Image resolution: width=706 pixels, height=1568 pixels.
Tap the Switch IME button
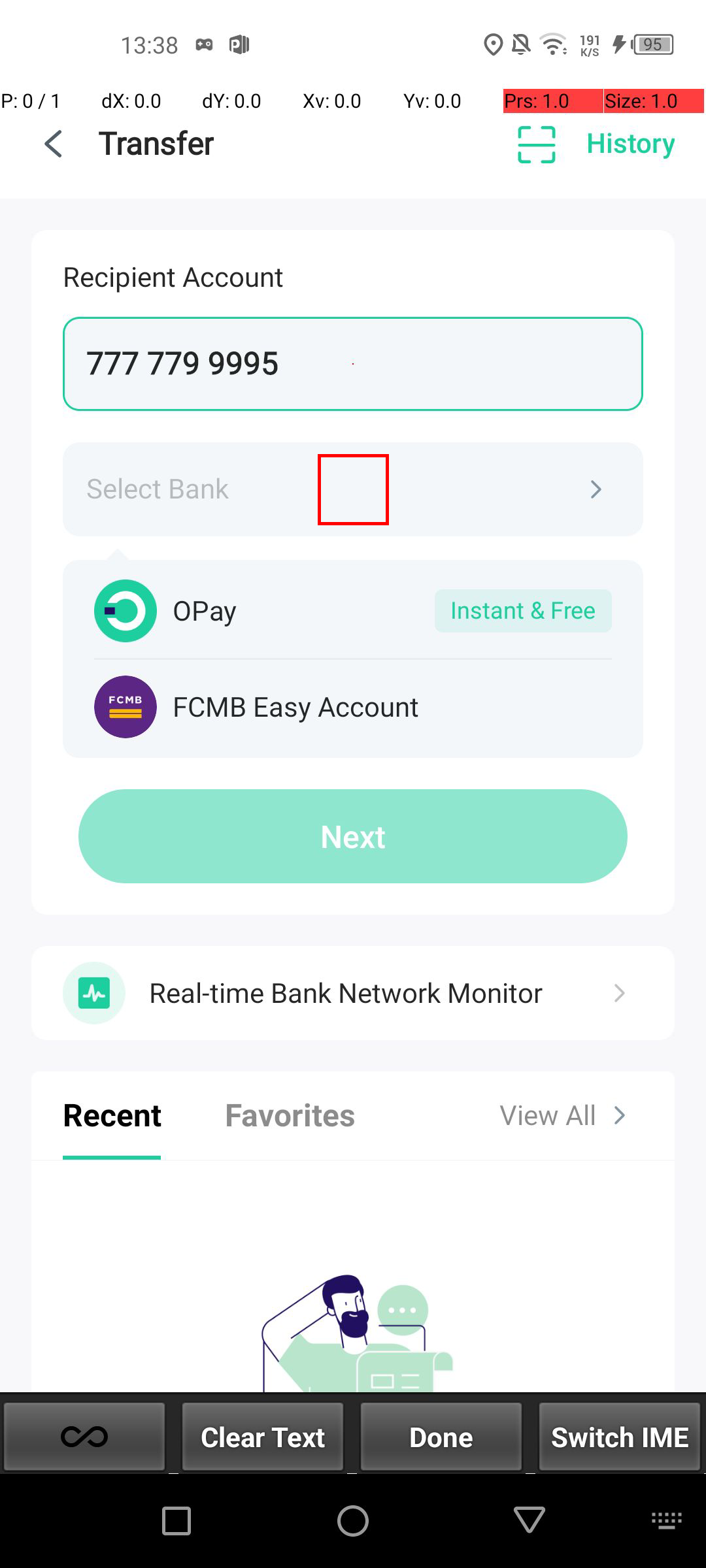[619, 1437]
